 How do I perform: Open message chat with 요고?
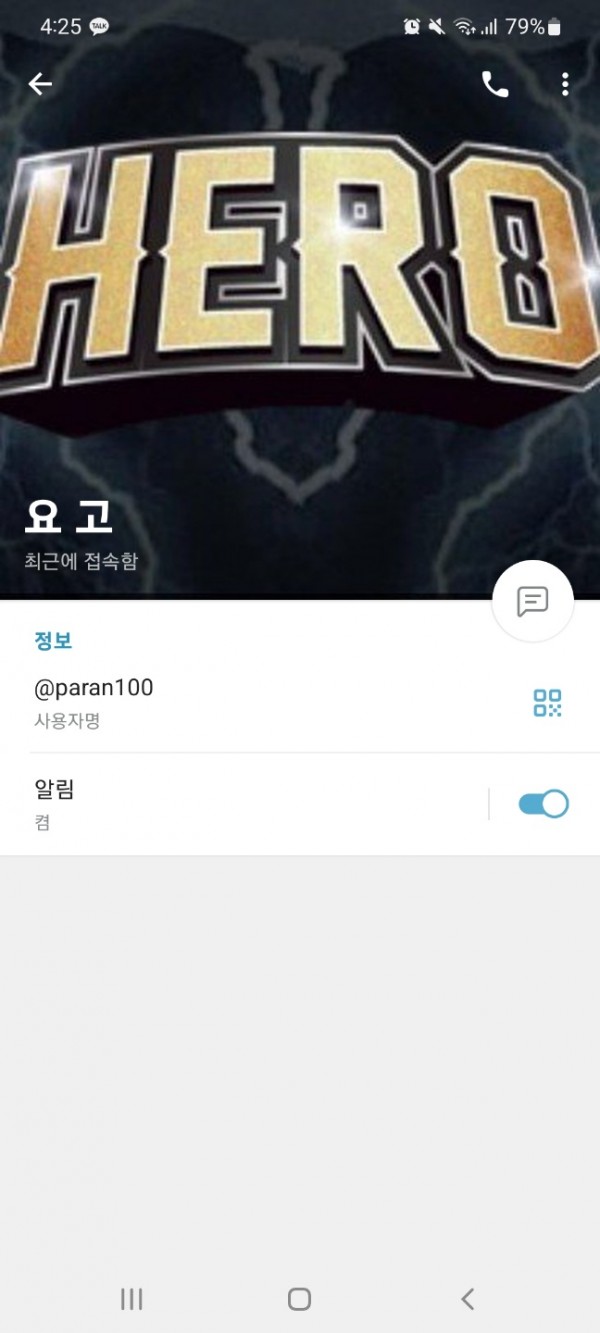[532, 601]
